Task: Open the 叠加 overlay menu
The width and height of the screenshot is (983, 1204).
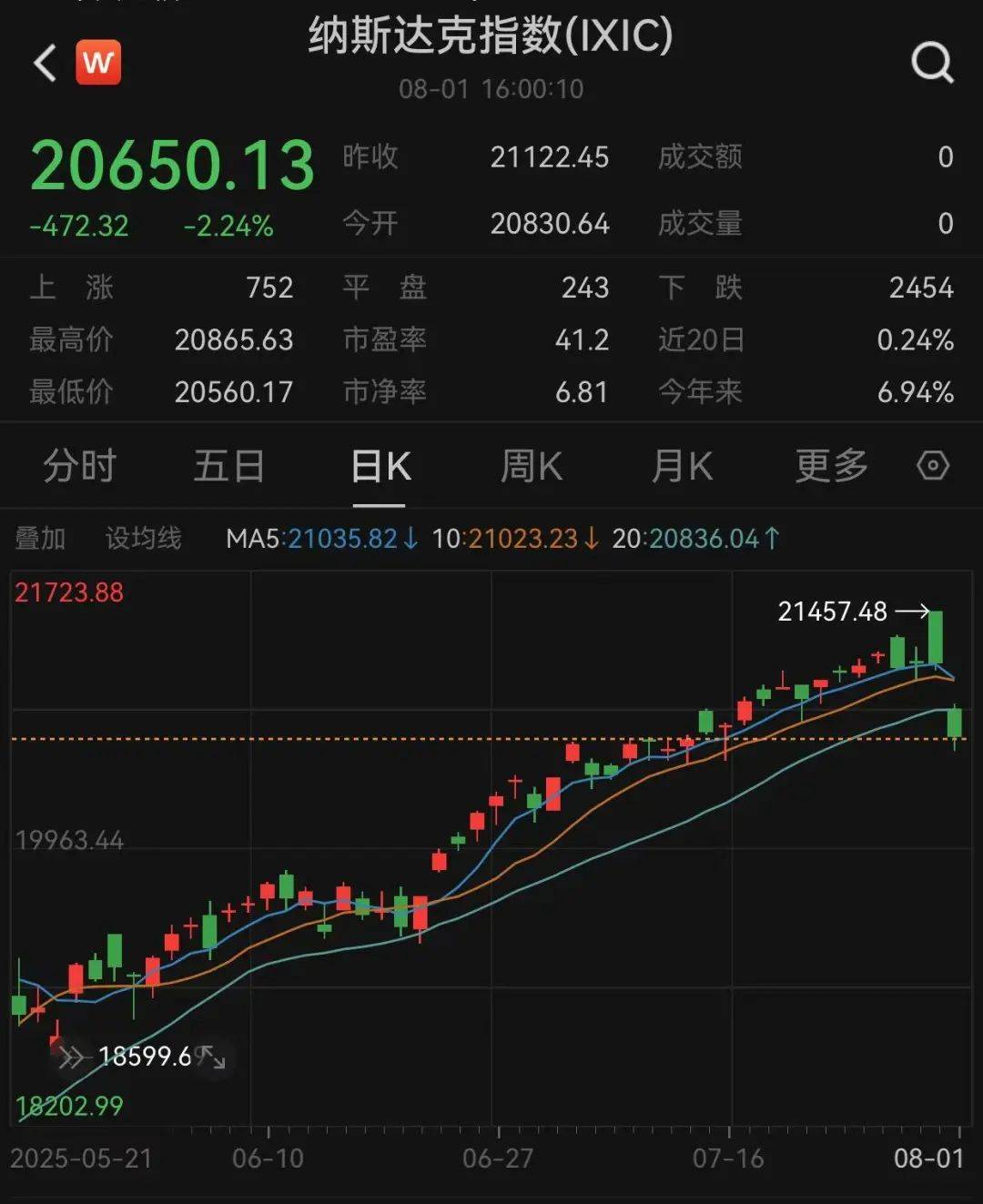Action: point(41,539)
